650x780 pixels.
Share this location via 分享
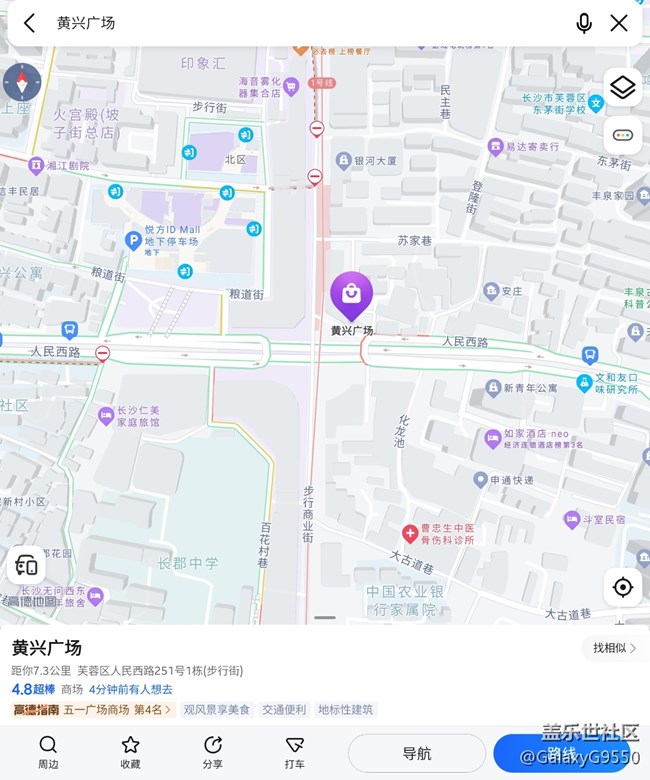pyautogui.click(x=212, y=751)
